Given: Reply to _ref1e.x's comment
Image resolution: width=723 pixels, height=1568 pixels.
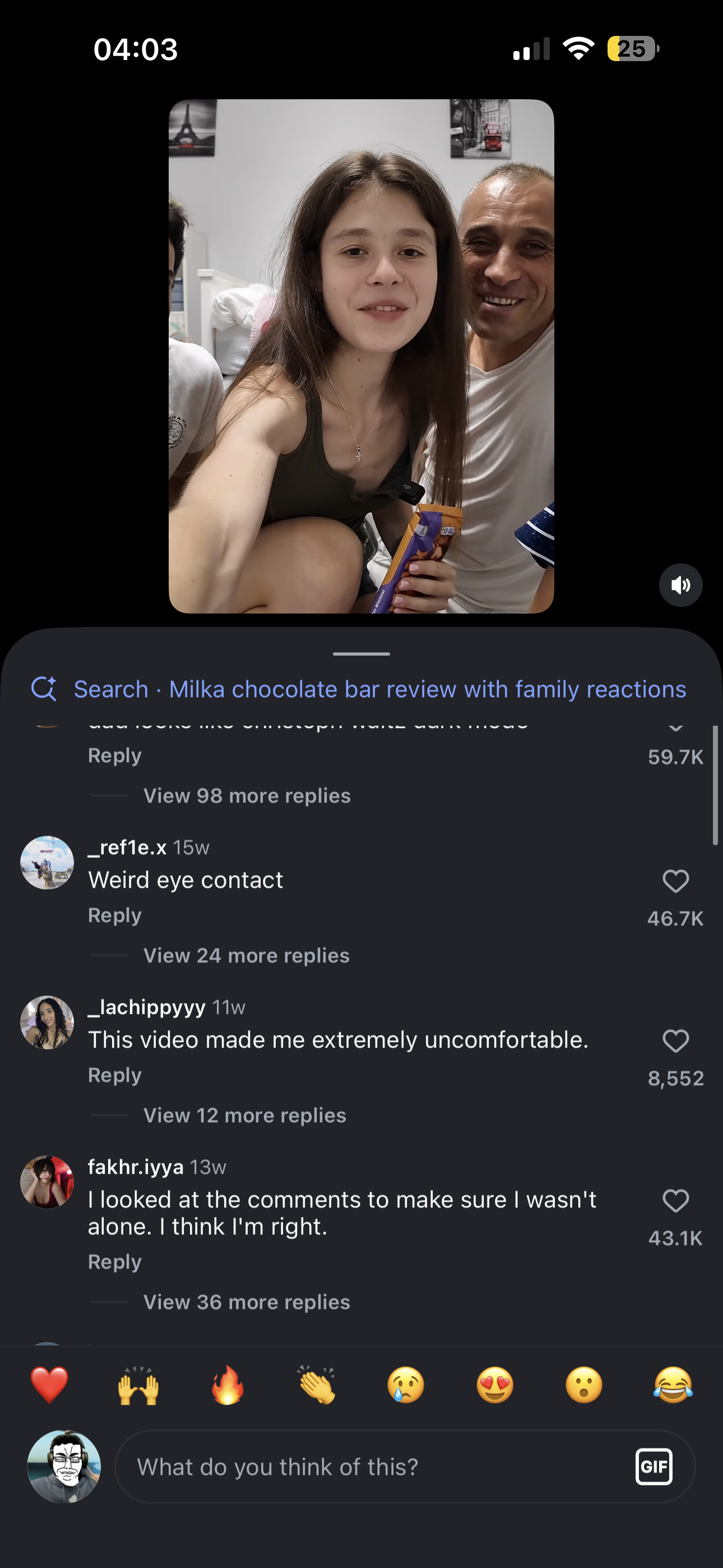Looking at the screenshot, I should [x=114, y=915].
